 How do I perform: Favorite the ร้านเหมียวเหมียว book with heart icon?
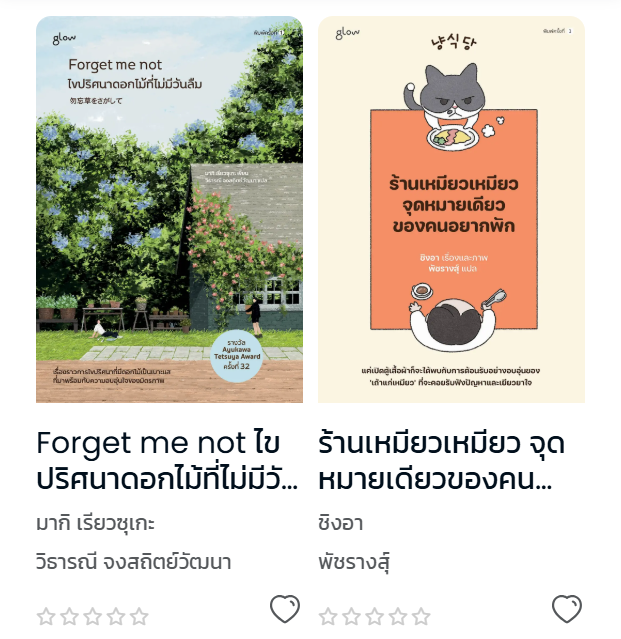567,608
